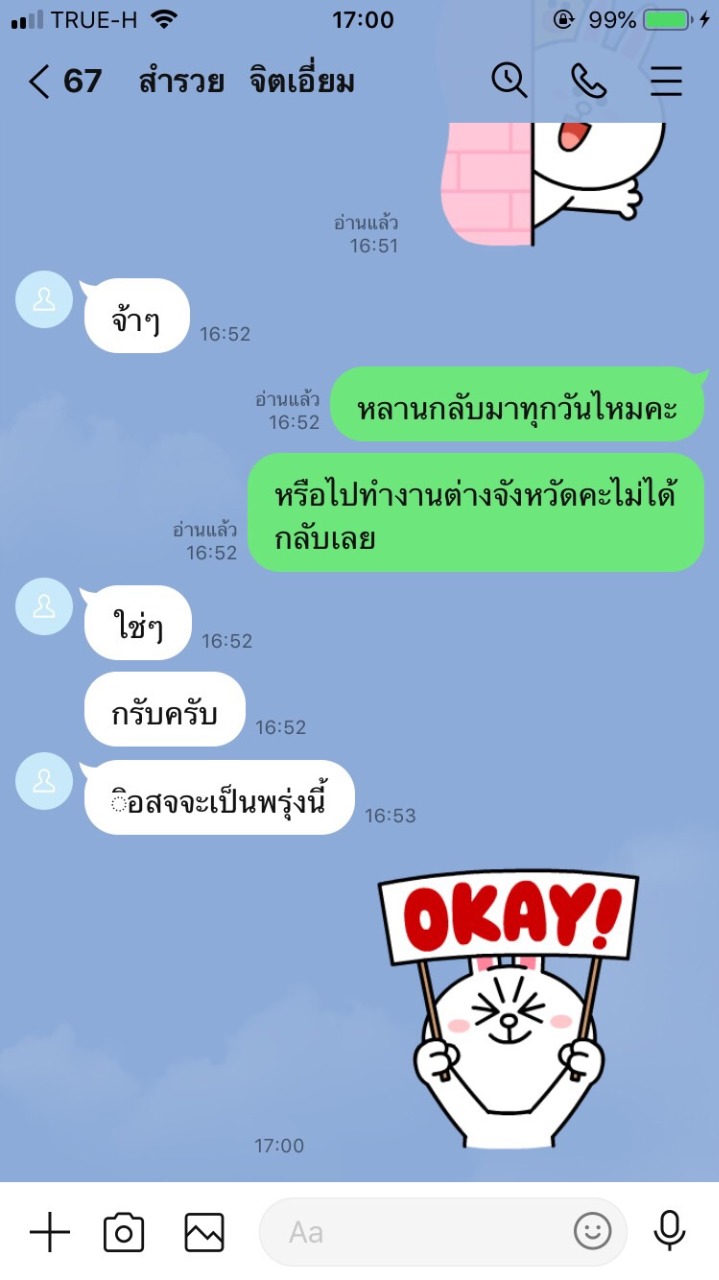Open the sticker and emoji panel
The width and height of the screenshot is (719, 1280).
tap(592, 1232)
